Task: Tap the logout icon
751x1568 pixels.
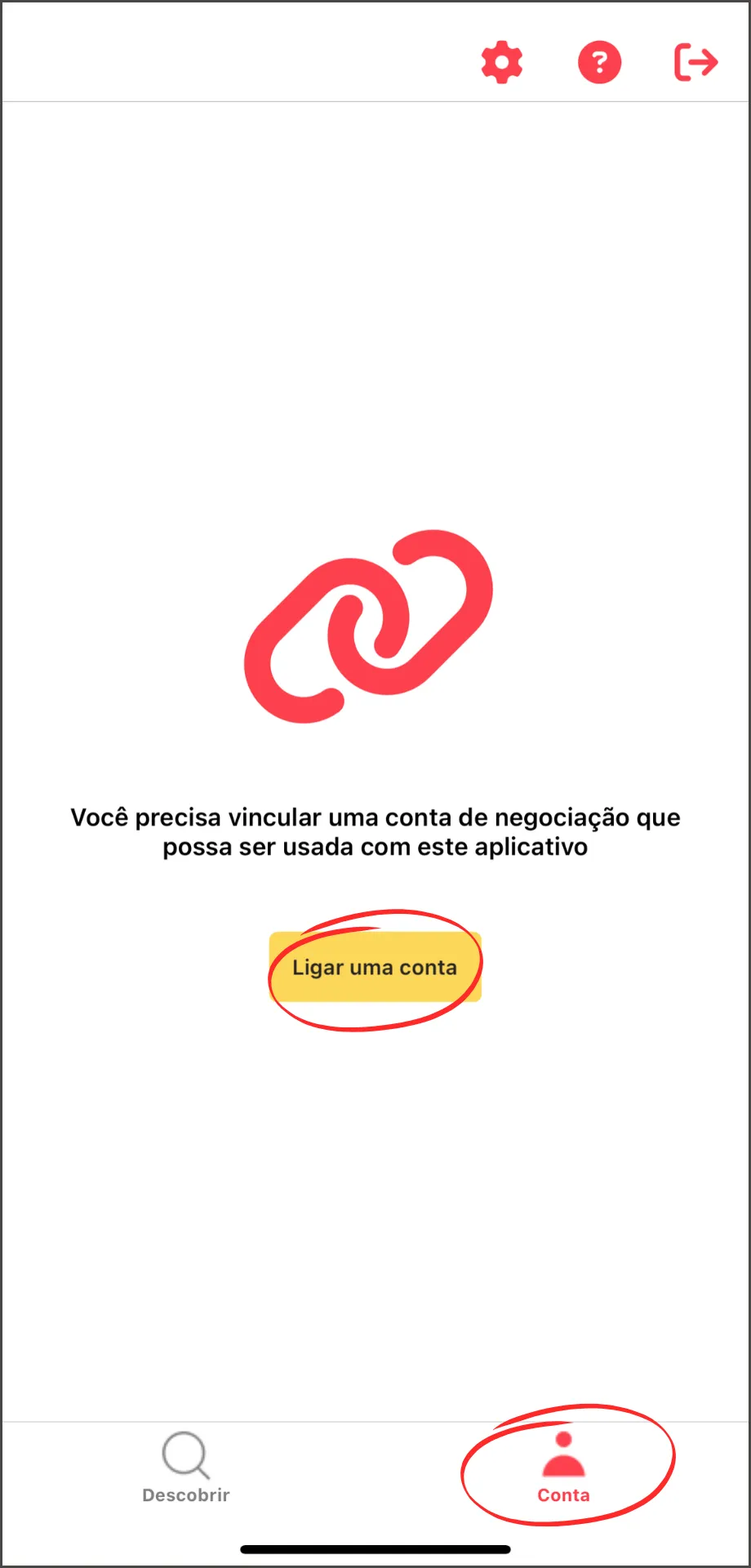Action: 695,62
